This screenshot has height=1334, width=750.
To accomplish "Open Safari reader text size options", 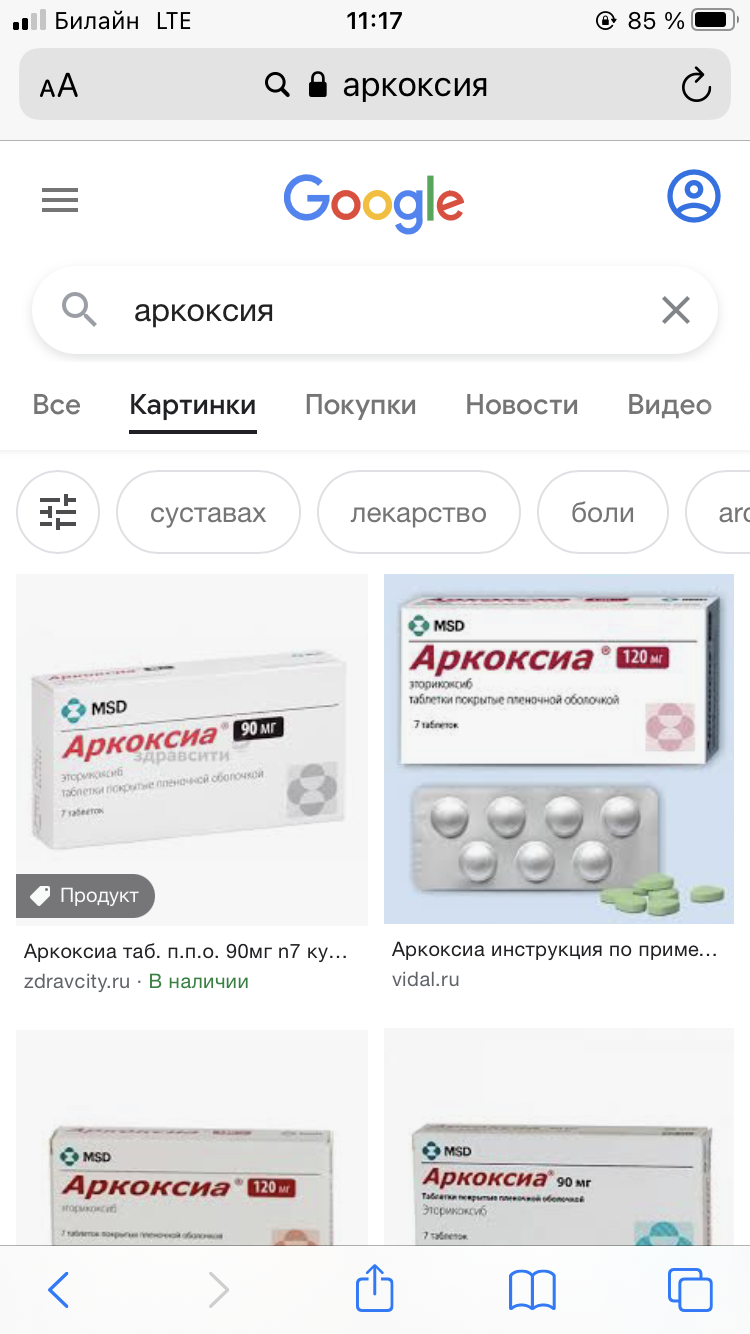I will click(x=59, y=86).
